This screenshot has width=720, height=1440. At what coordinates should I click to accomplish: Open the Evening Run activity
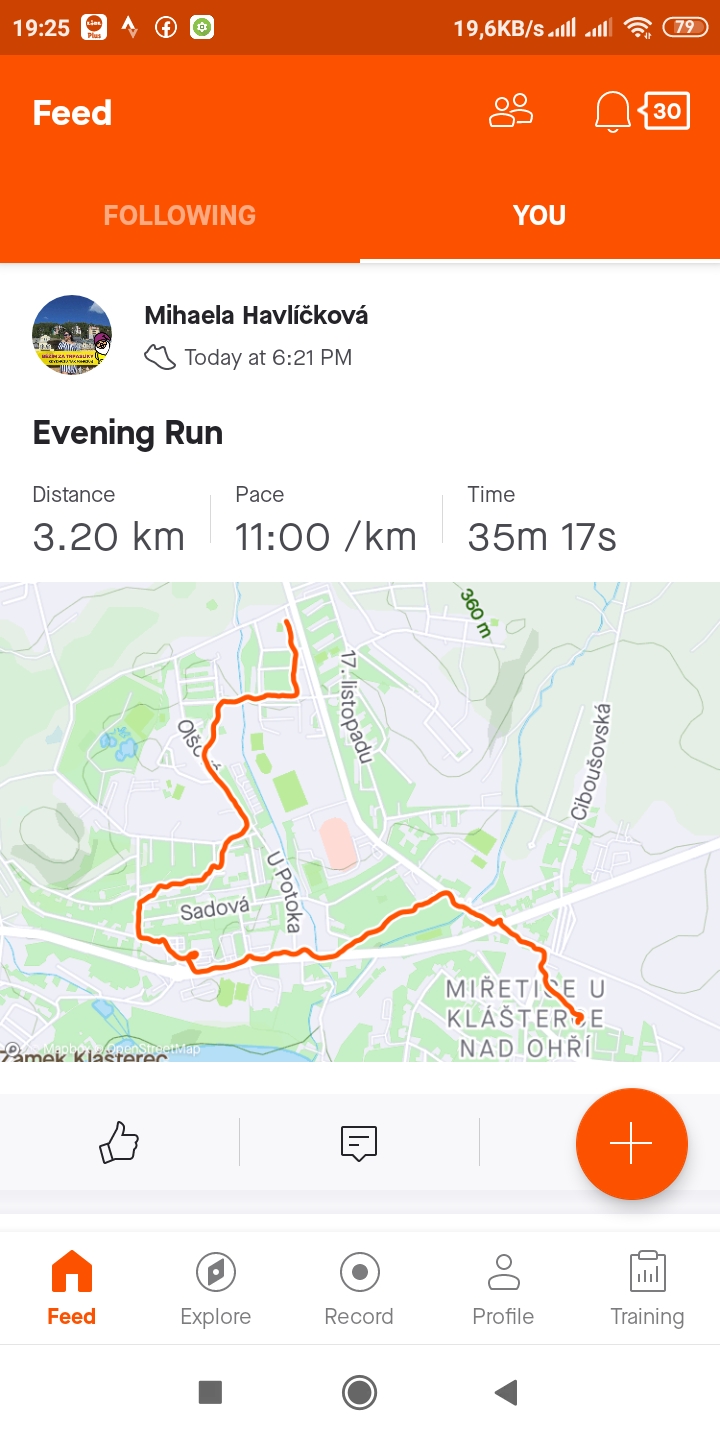point(128,433)
